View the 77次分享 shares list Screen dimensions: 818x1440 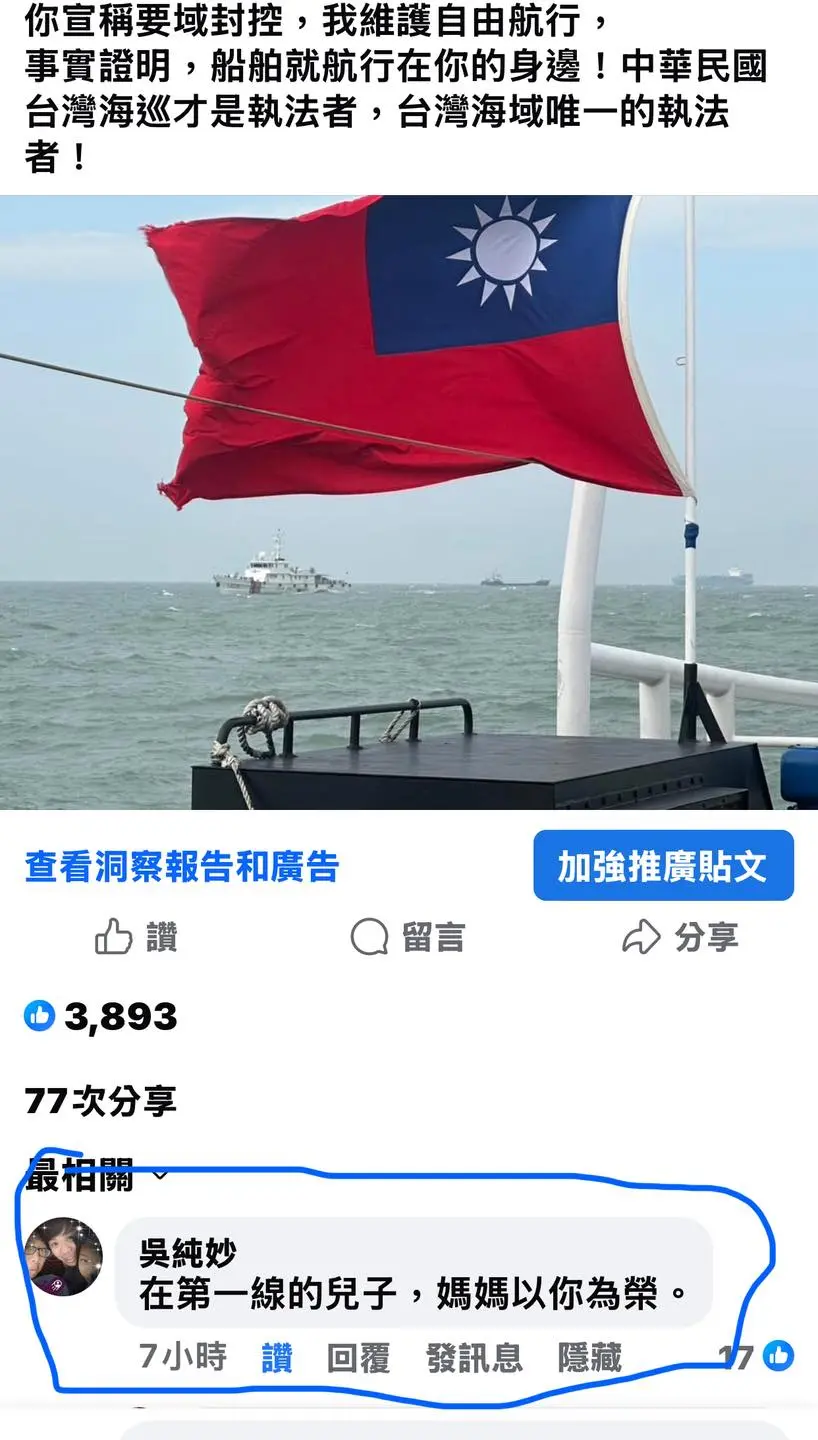[x=101, y=1101]
